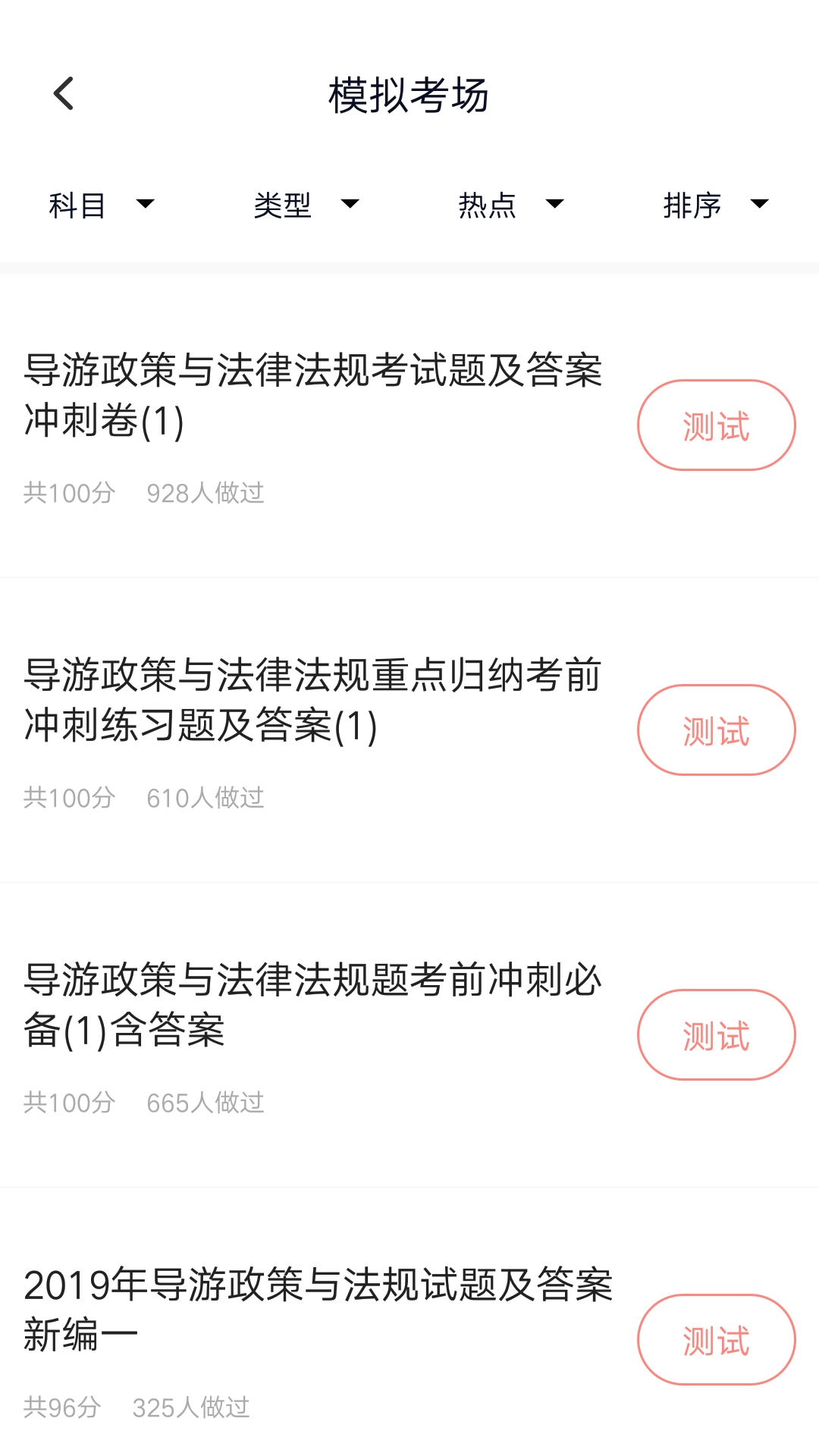
Task: Open the 导游政策与法律法规考试题及答案冲刺卷(1) entry
Action: [x=312, y=396]
